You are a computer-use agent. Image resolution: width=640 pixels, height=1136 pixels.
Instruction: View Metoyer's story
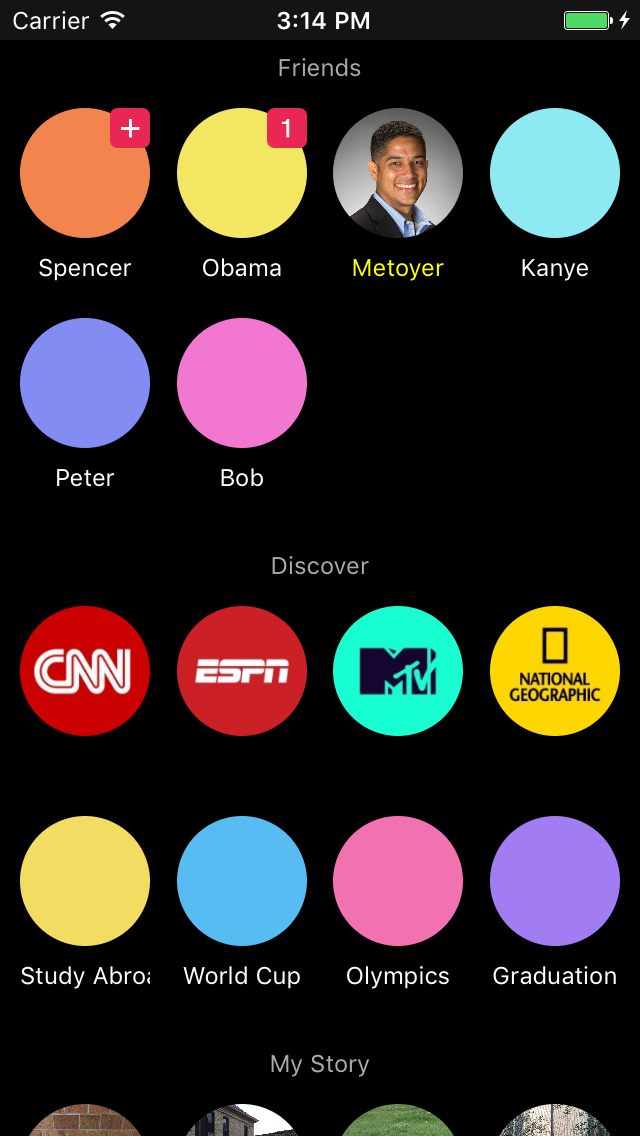(398, 173)
